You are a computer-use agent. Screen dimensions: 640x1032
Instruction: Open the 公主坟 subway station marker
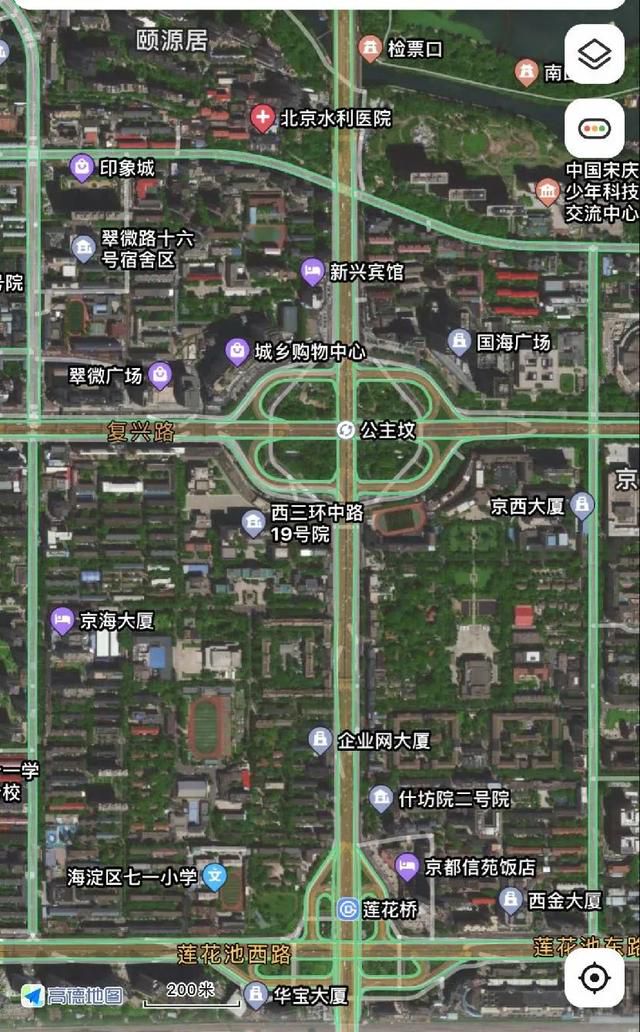(346, 430)
